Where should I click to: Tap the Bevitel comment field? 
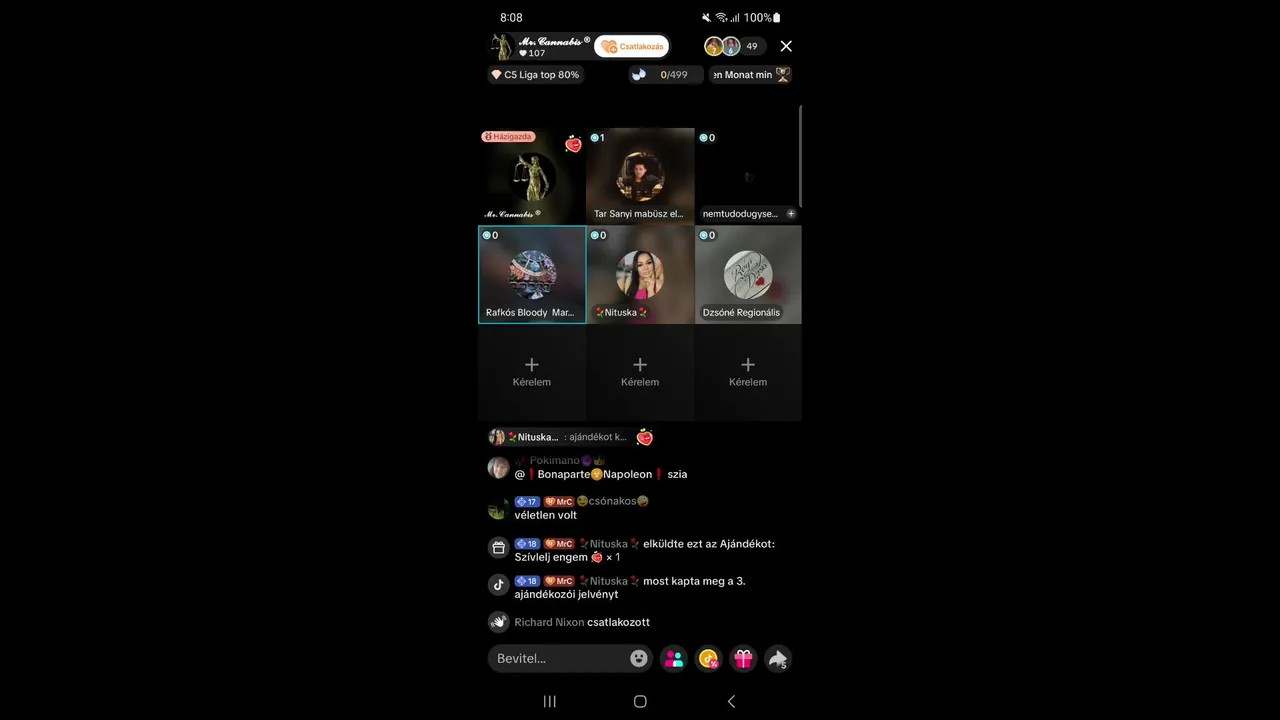coord(558,658)
